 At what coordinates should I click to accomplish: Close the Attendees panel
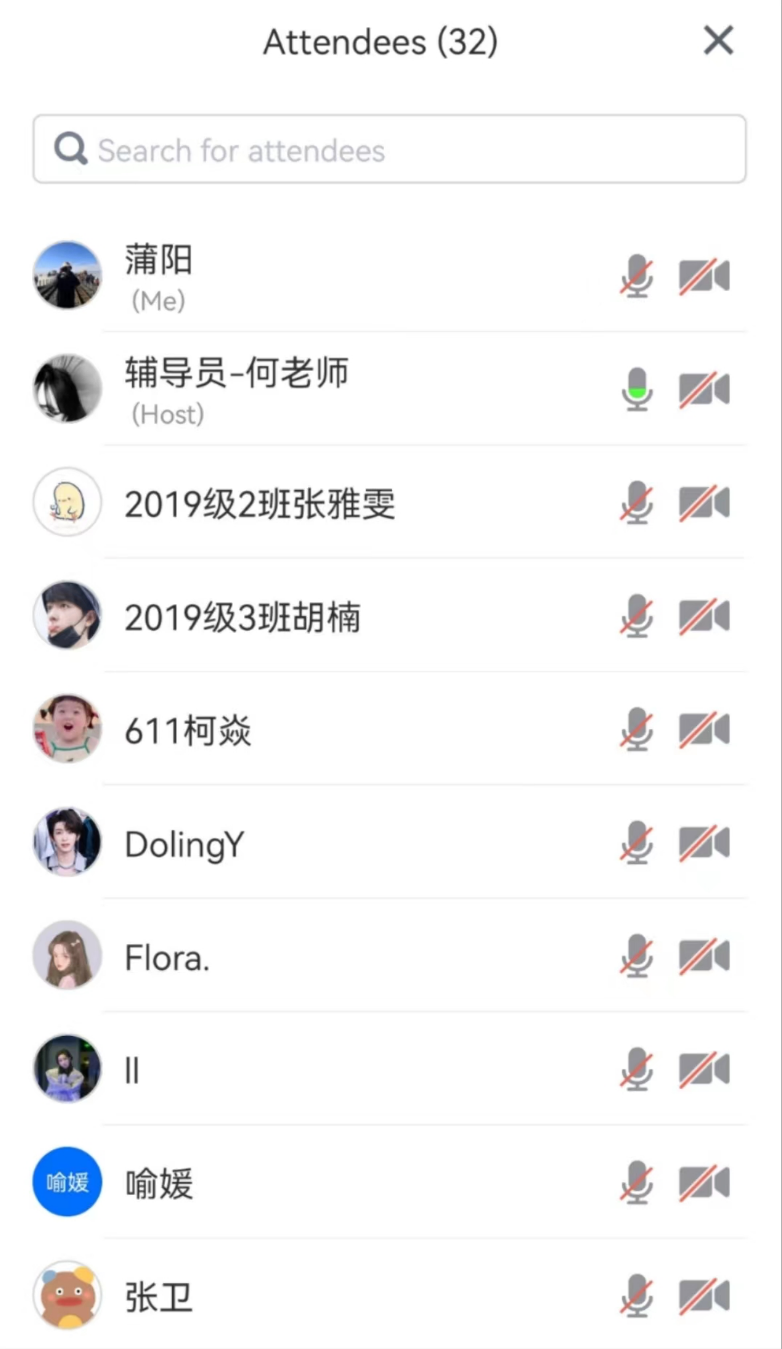click(718, 41)
